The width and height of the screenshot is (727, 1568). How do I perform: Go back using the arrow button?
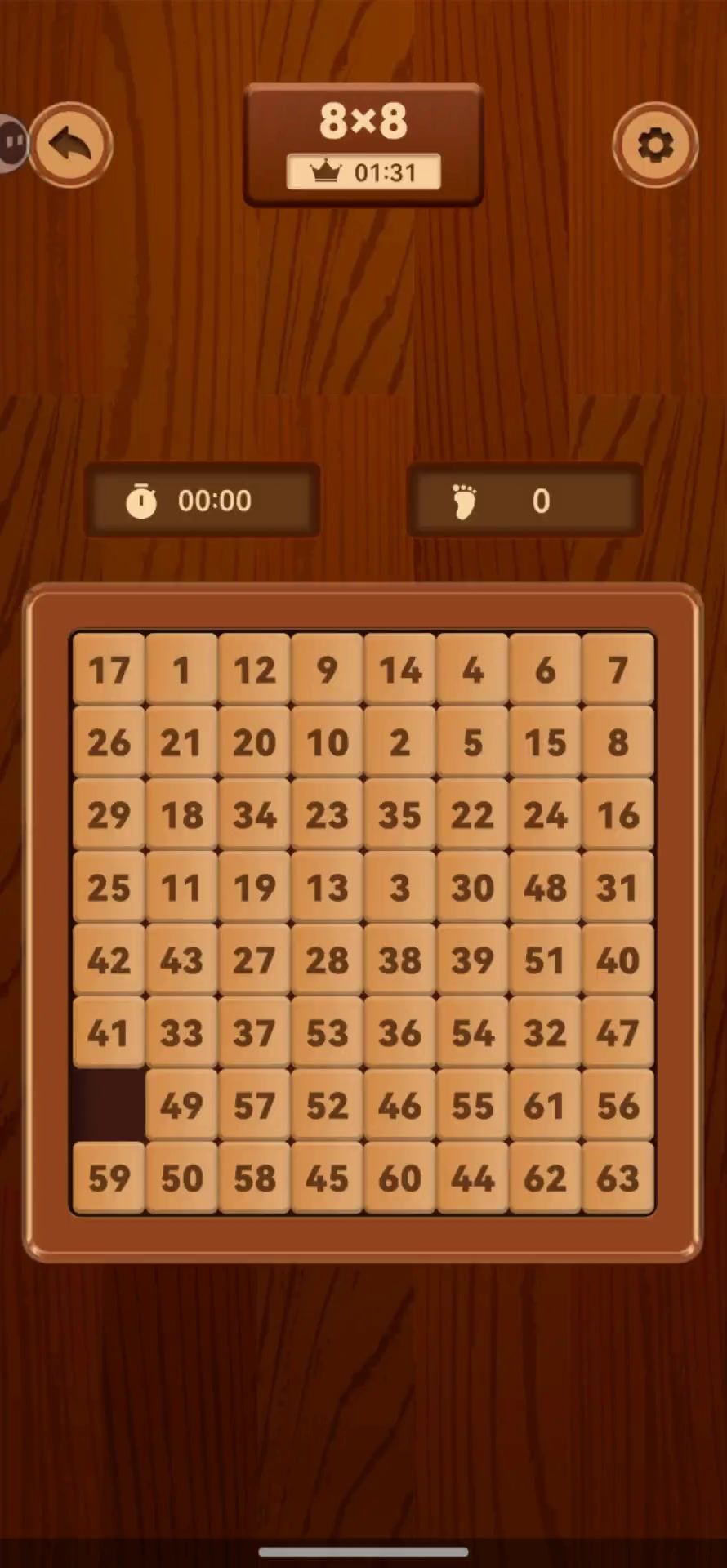tap(70, 145)
